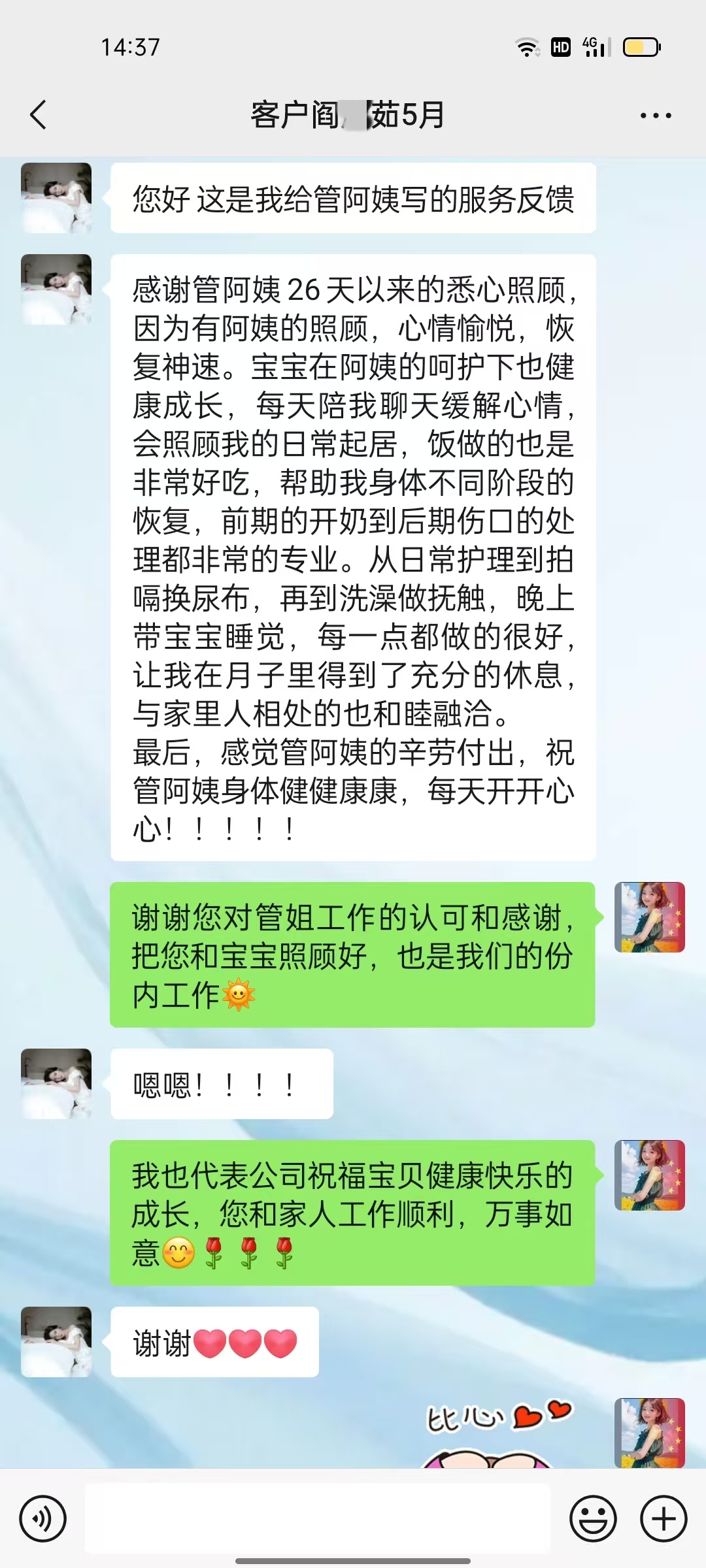Viewport: 706px width, 1568px height.
Task: Open customer's avatar beside '您好 这是我给管阿姨' message
Action: tap(56, 198)
